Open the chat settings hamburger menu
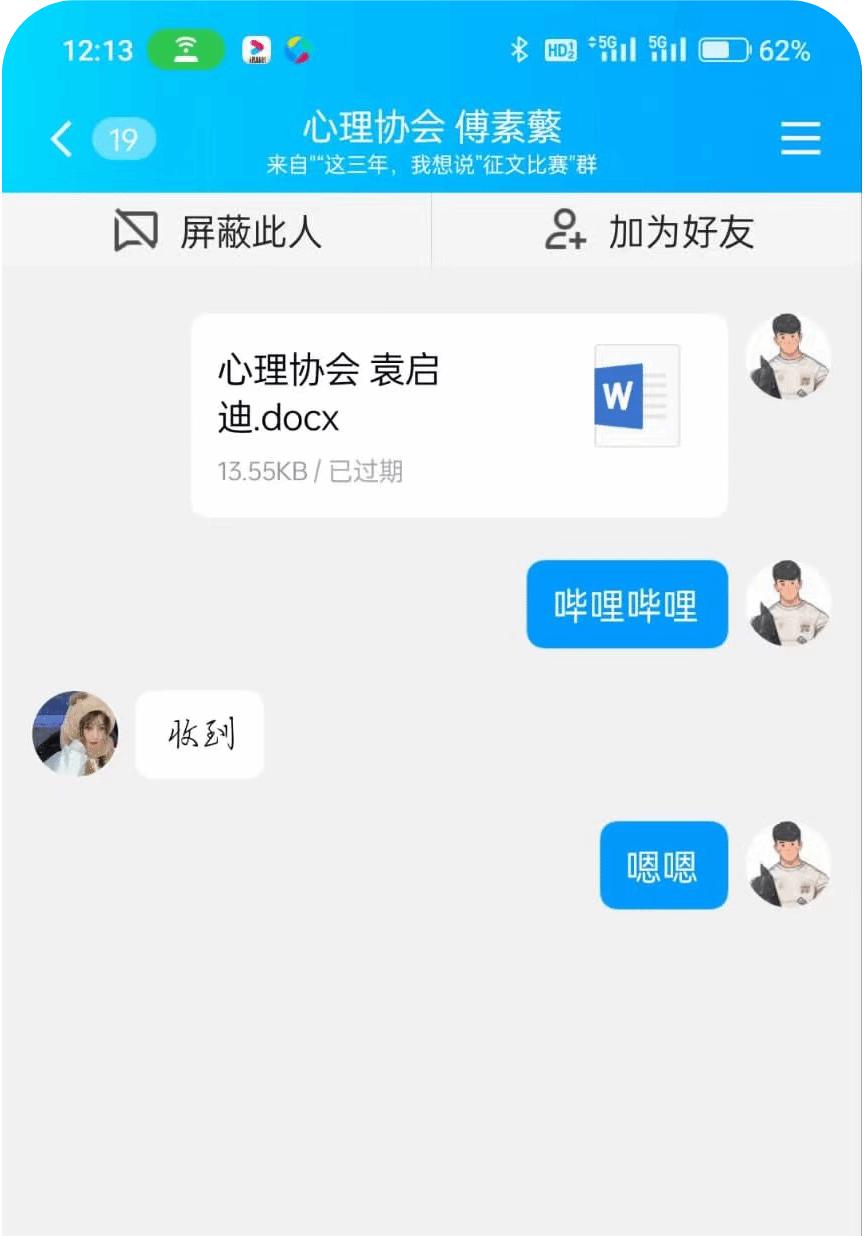866x1236 pixels. click(800, 138)
